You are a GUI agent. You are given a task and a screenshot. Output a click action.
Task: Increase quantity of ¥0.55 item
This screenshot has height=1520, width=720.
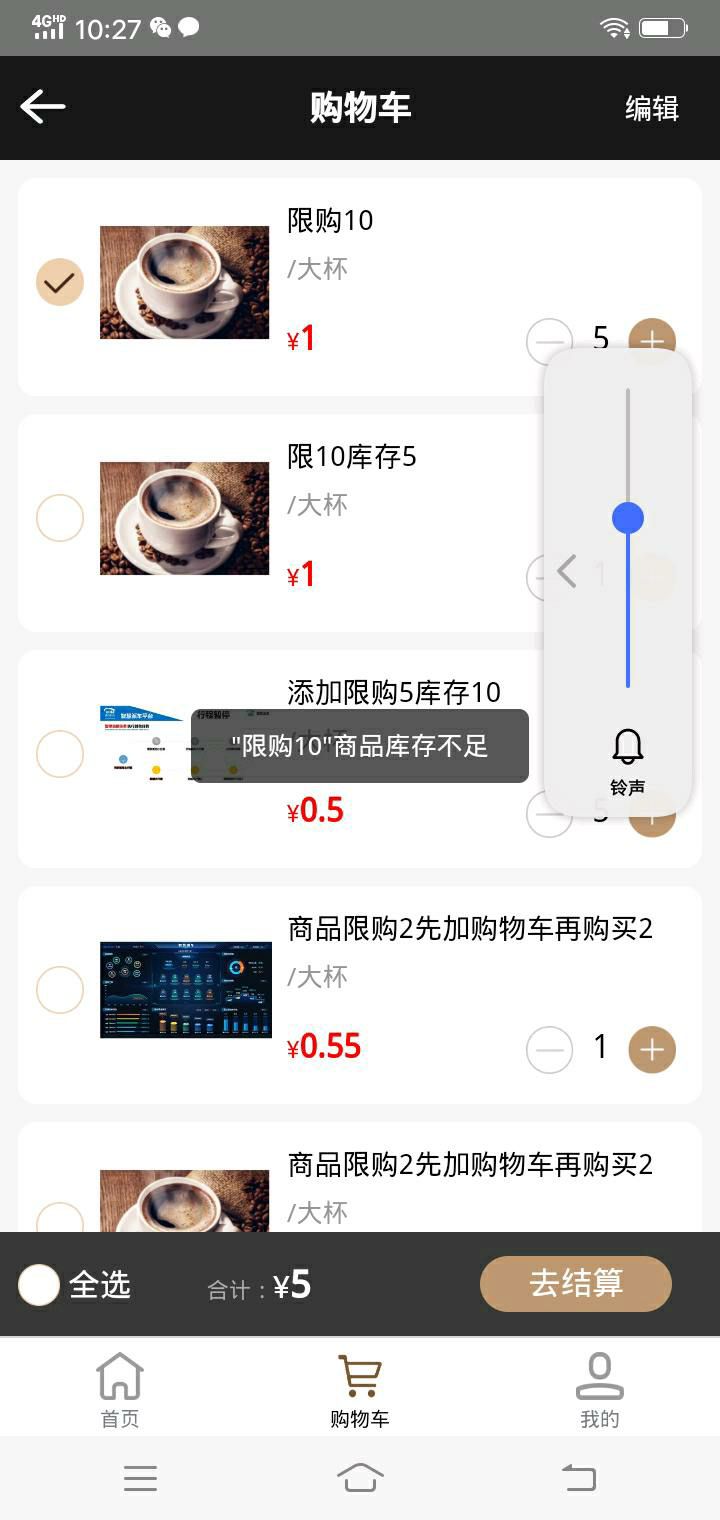(x=652, y=1049)
